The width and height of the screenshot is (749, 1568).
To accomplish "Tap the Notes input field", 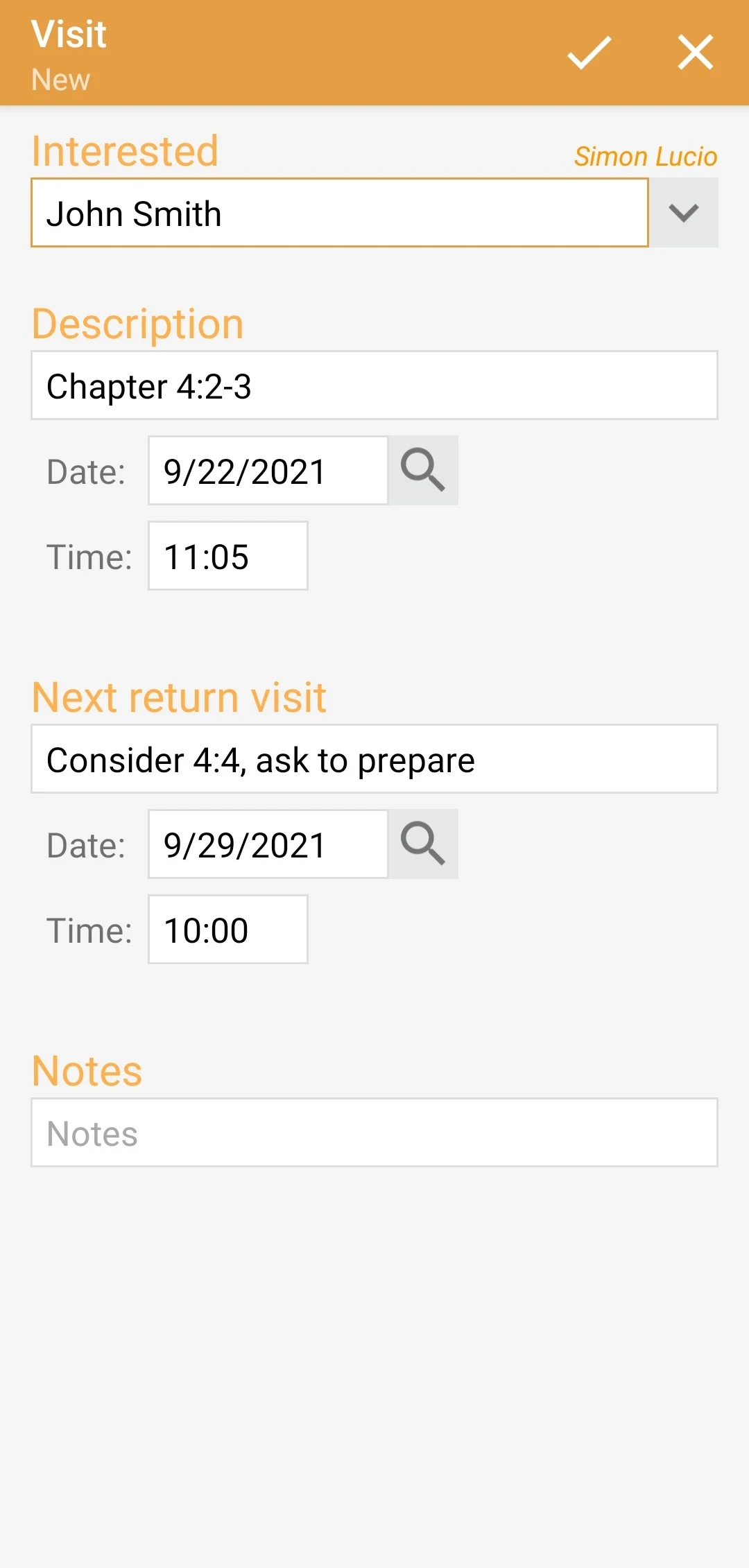I will tap(374, 1133).
